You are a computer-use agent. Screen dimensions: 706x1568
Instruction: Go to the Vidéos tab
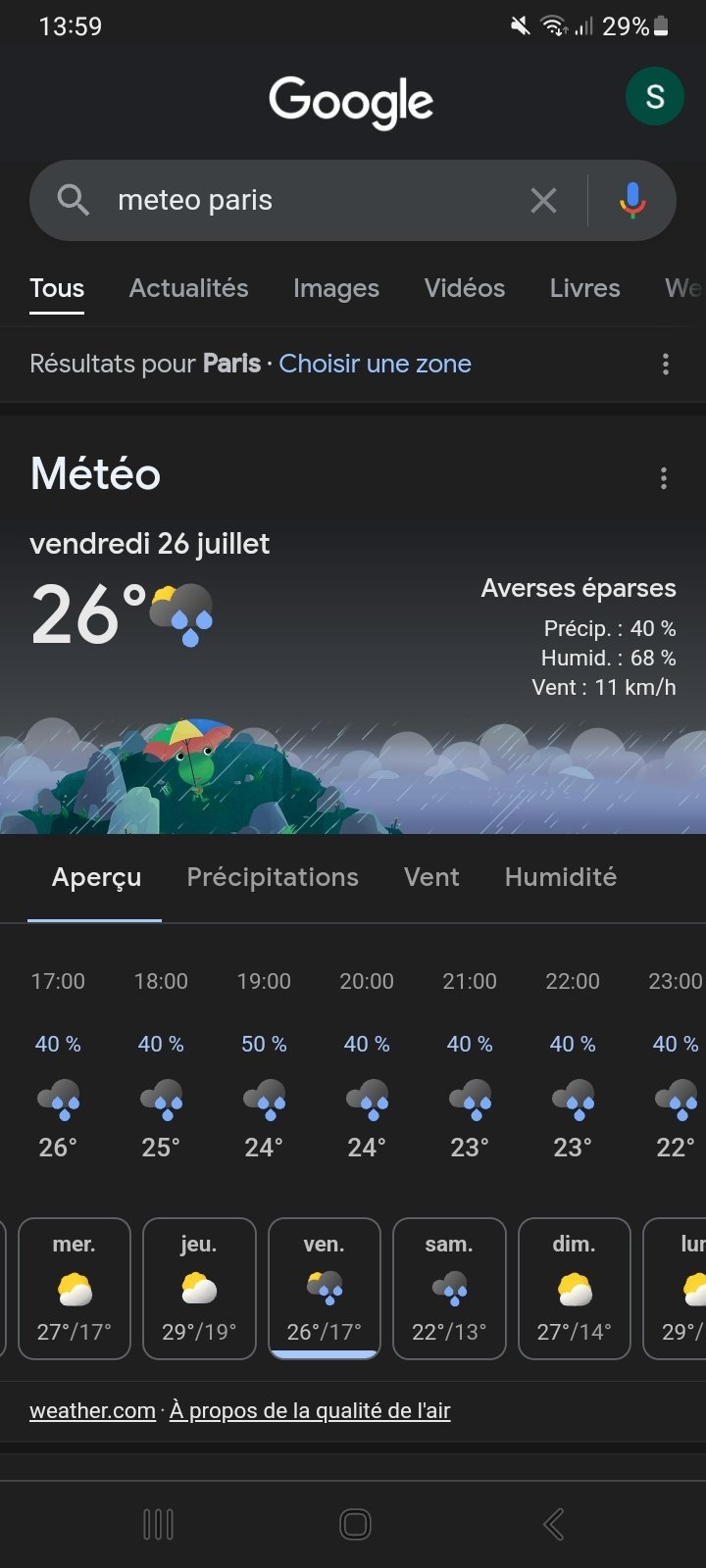tap(464, 288)
